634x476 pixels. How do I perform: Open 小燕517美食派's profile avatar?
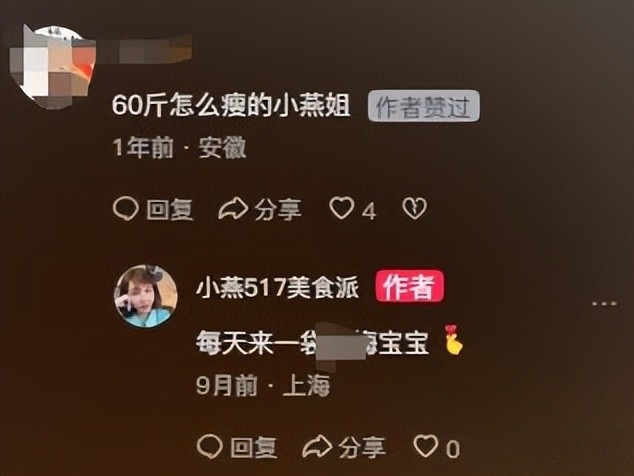point(147,297)
